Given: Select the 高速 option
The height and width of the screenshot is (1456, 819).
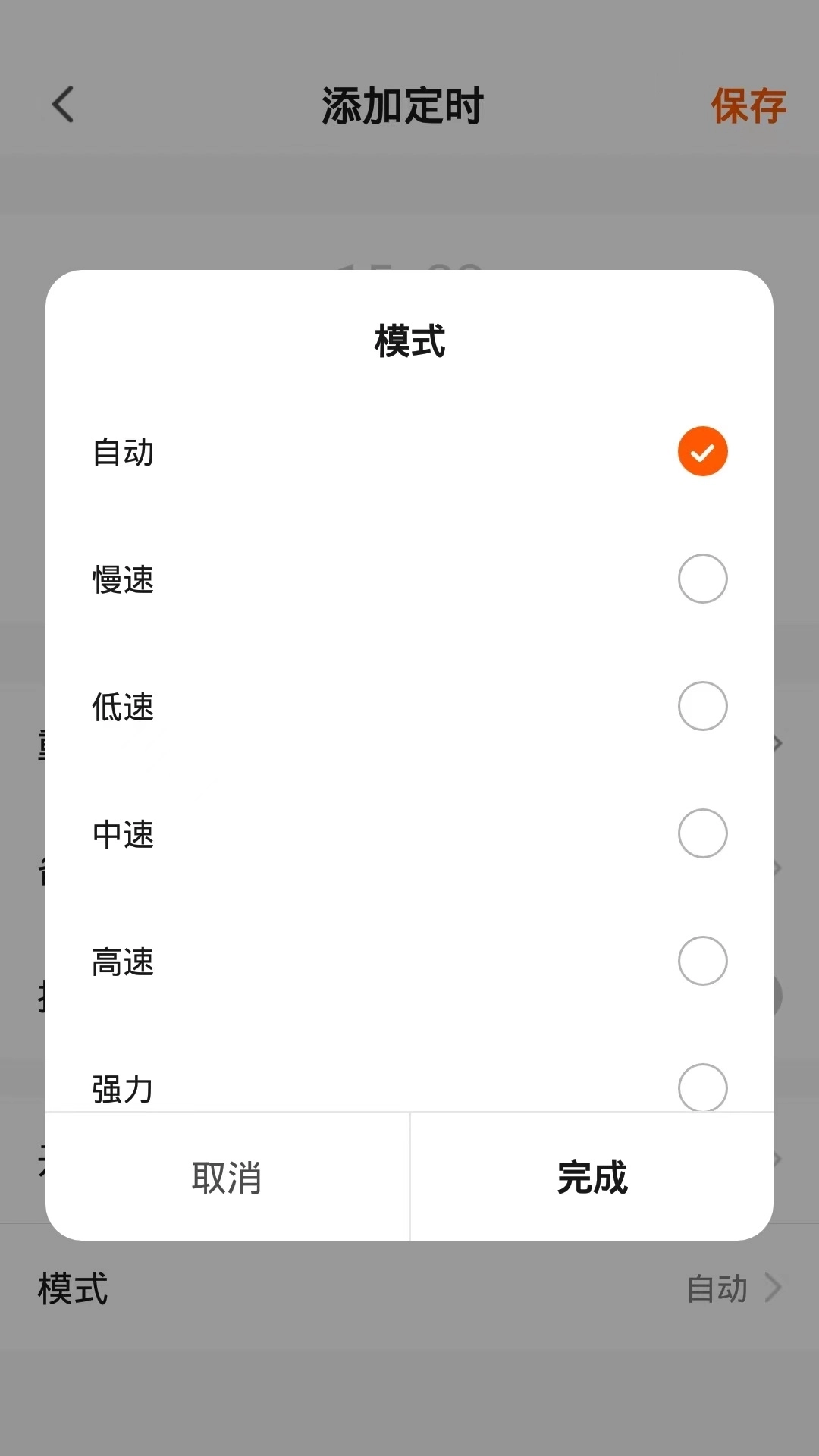Looking at the screenshot, I should [702, 961].
